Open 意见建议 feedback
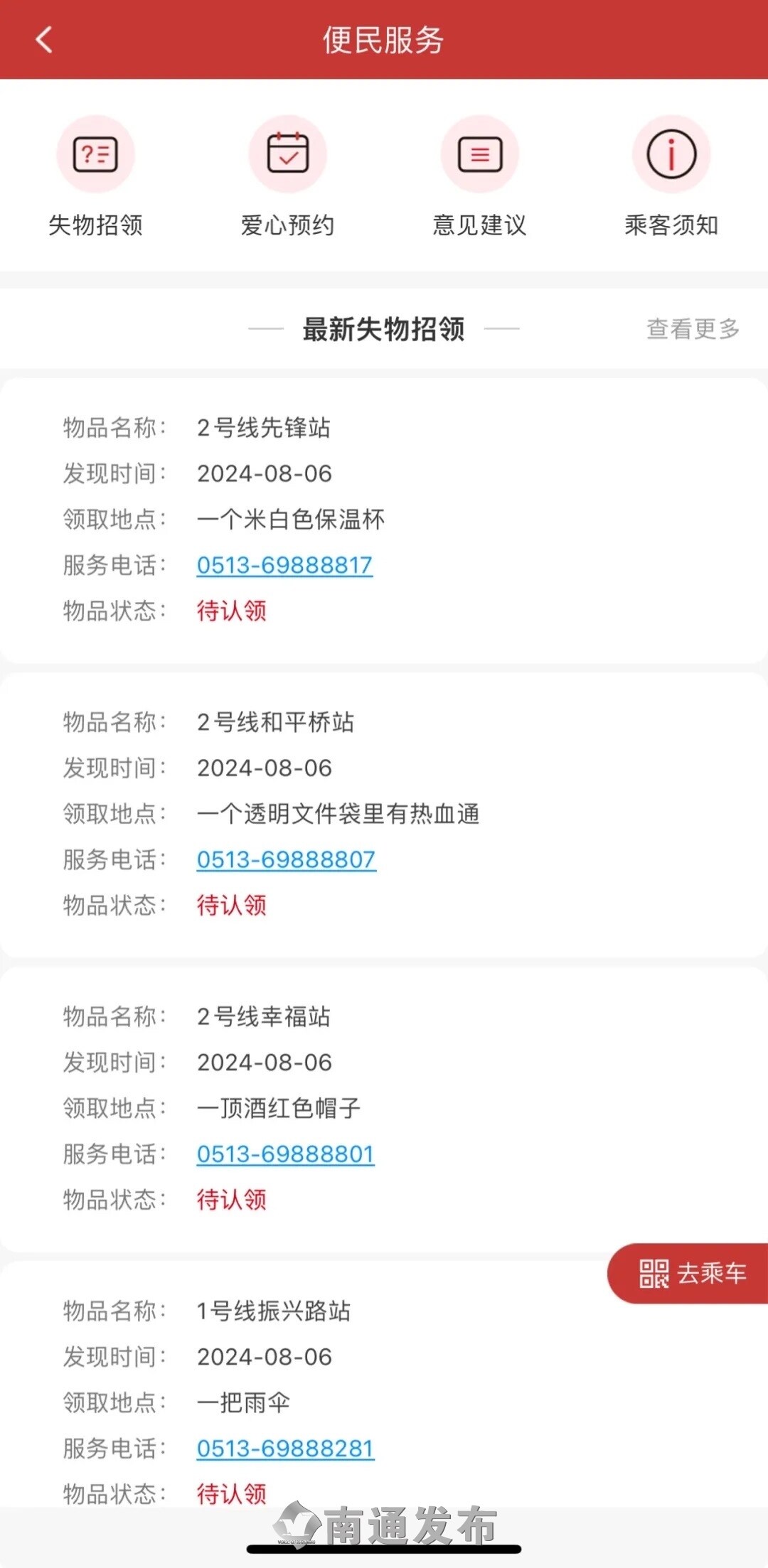 pyautogui.click(x=479, y=176)
